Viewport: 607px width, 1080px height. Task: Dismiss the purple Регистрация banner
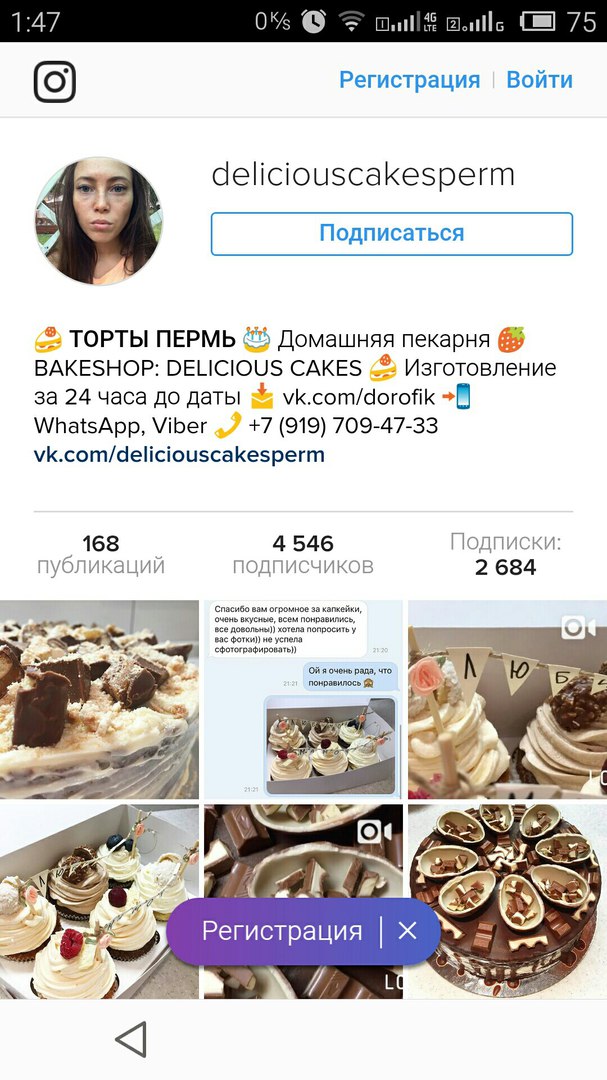(407, 931)
